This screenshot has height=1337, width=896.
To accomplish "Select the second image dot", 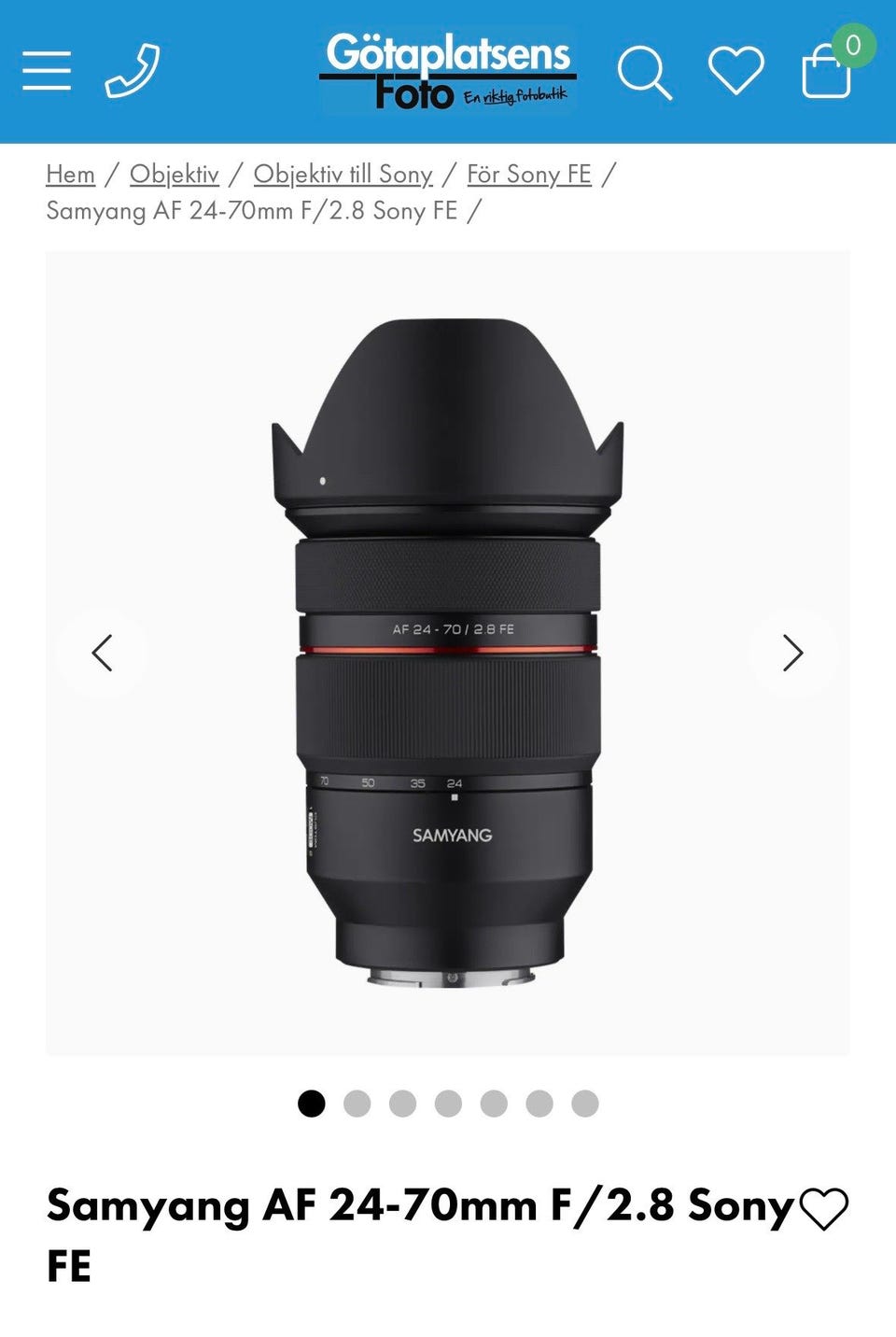I will (x=357, y=1104).
